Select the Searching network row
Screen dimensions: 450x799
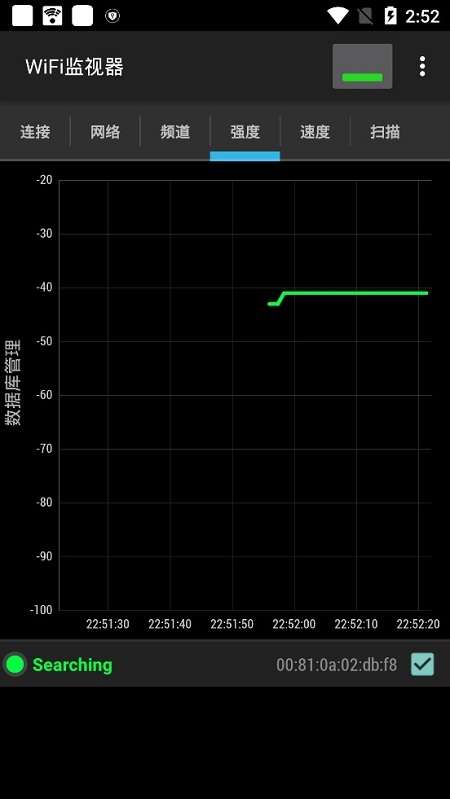(x=225, y=664)
